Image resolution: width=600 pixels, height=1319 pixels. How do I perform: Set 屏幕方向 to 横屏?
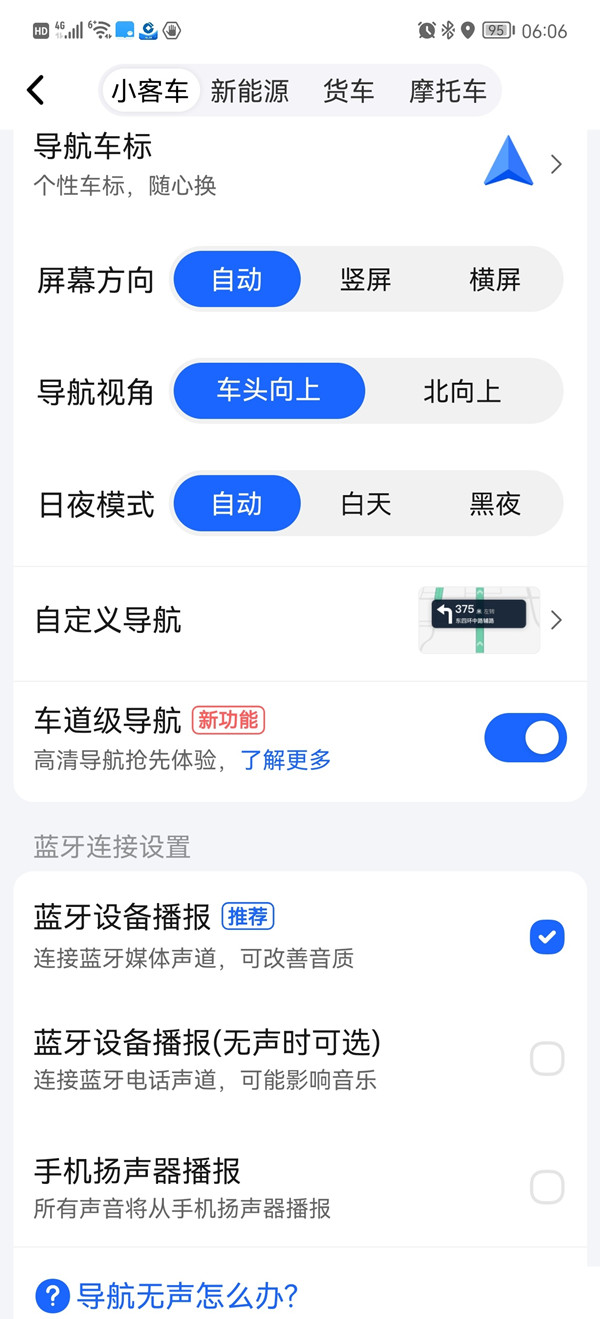495,279
